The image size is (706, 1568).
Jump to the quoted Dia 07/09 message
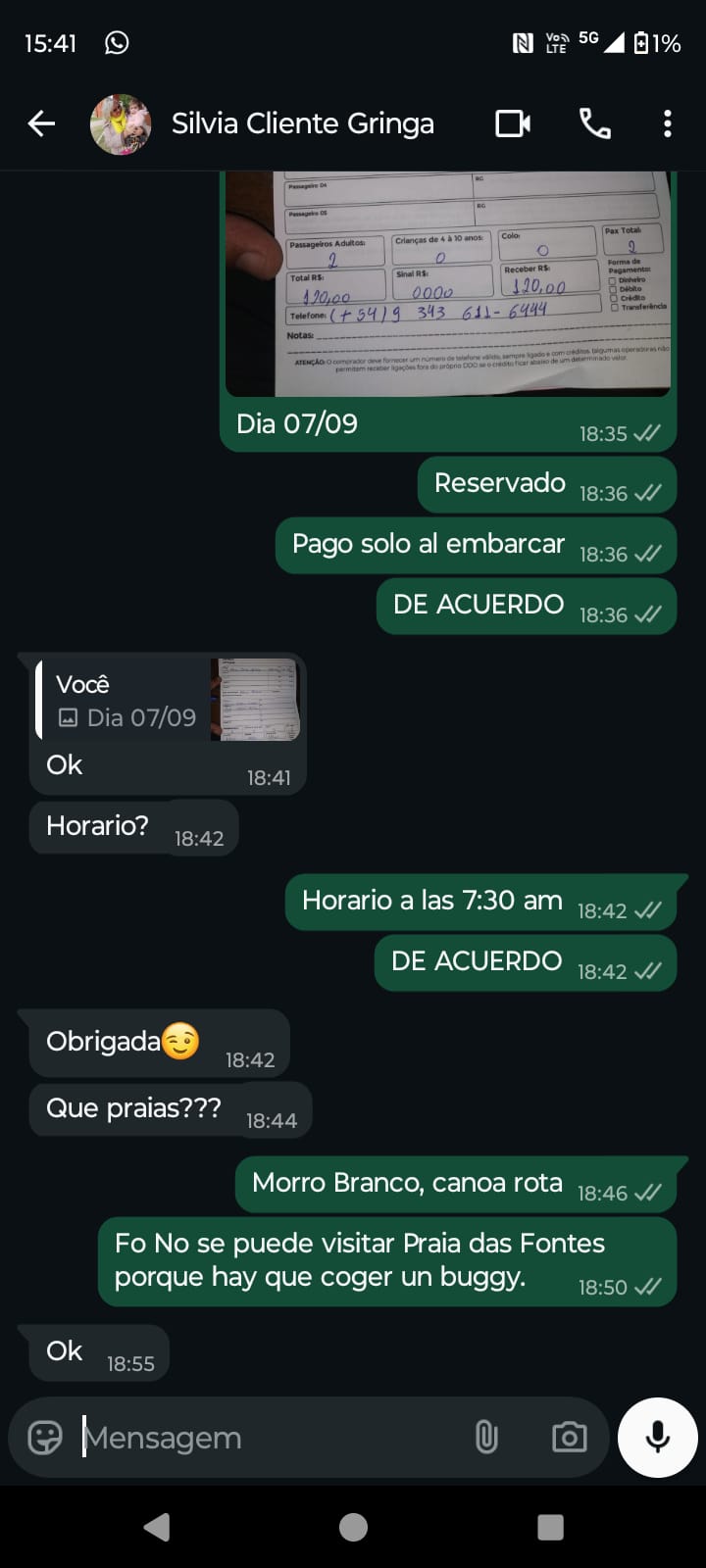[167, 701]
